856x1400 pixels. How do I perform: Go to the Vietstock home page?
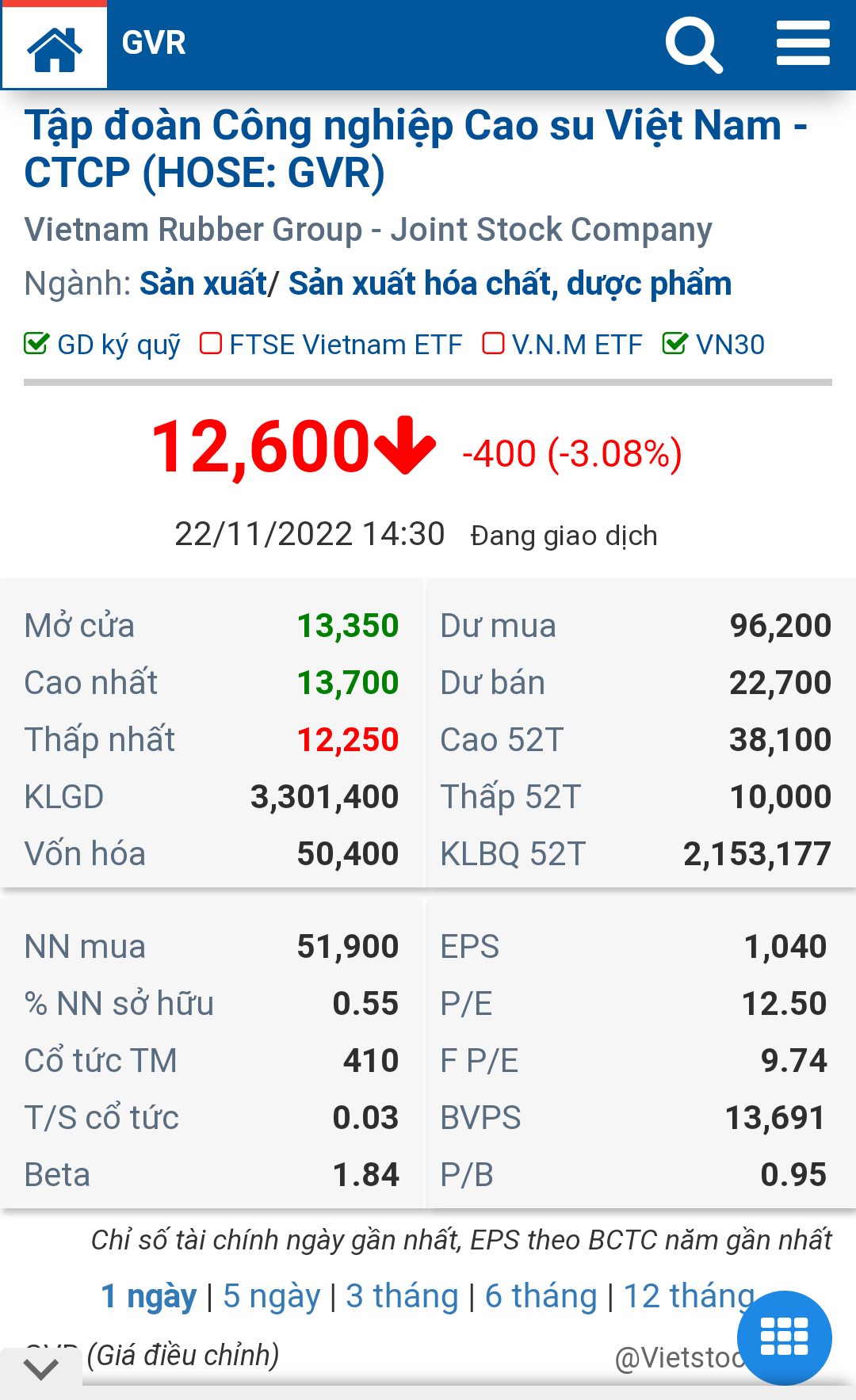click(x=54, y=47)
